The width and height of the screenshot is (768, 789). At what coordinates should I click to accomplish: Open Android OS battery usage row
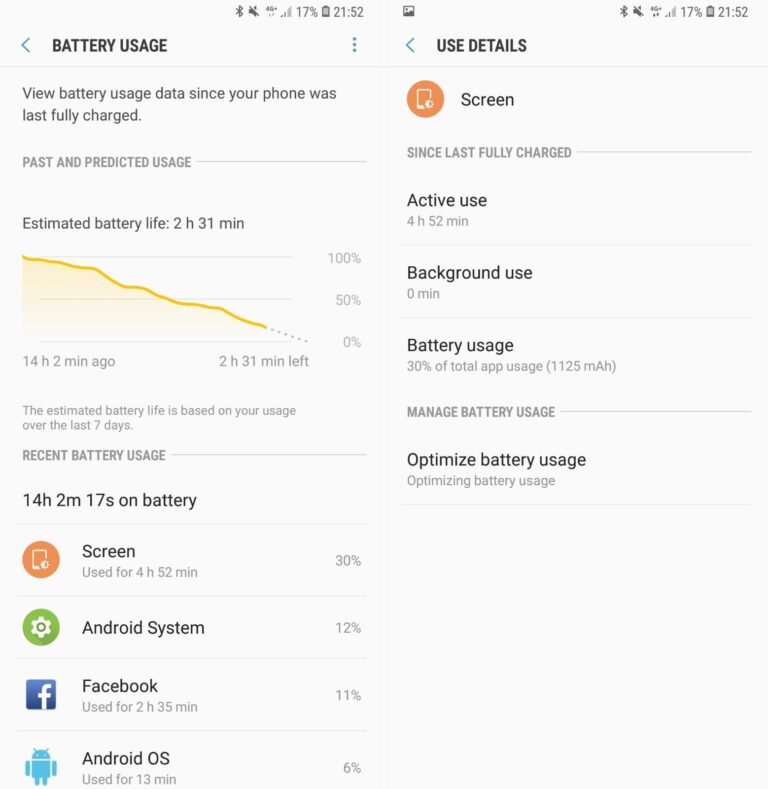point(190,767)
